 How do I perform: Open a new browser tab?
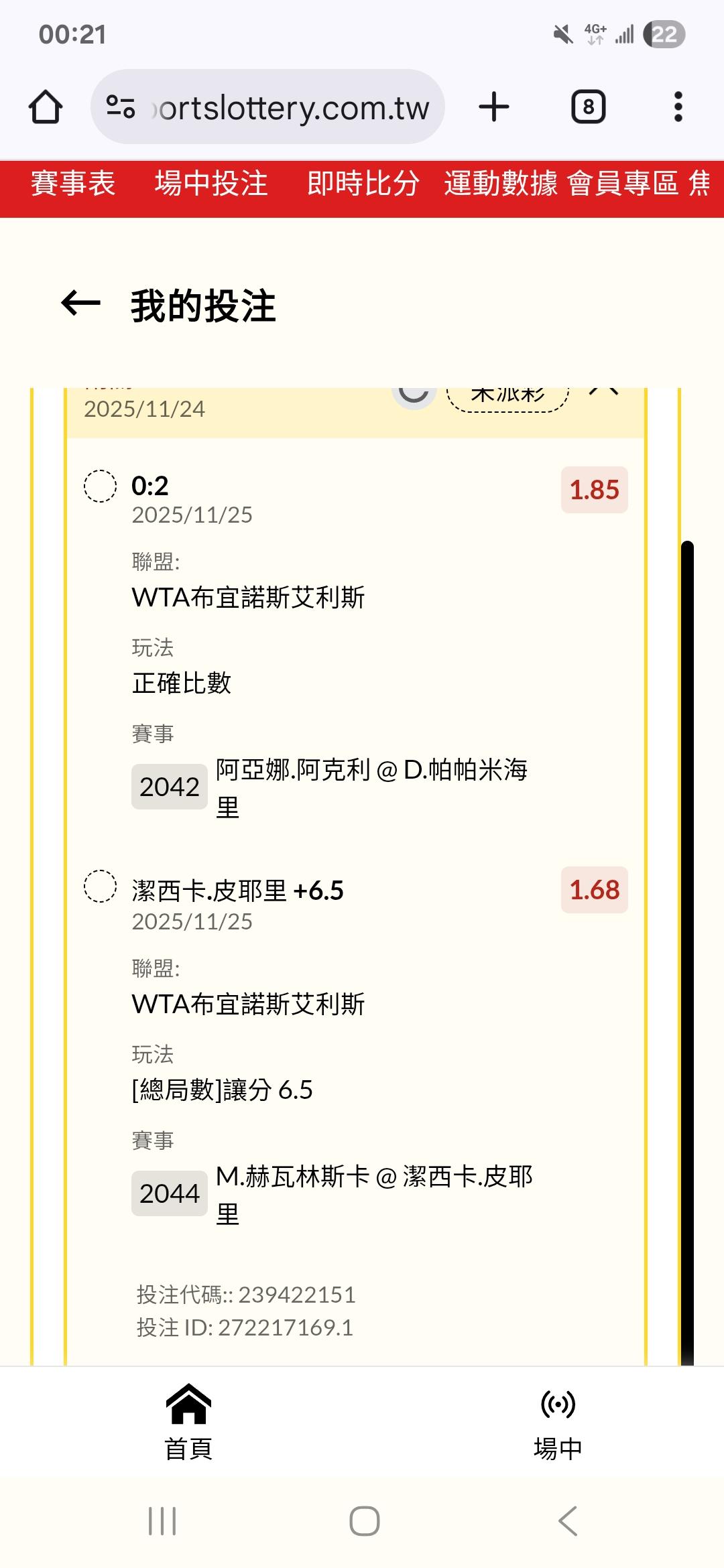(x=494, y=107)
